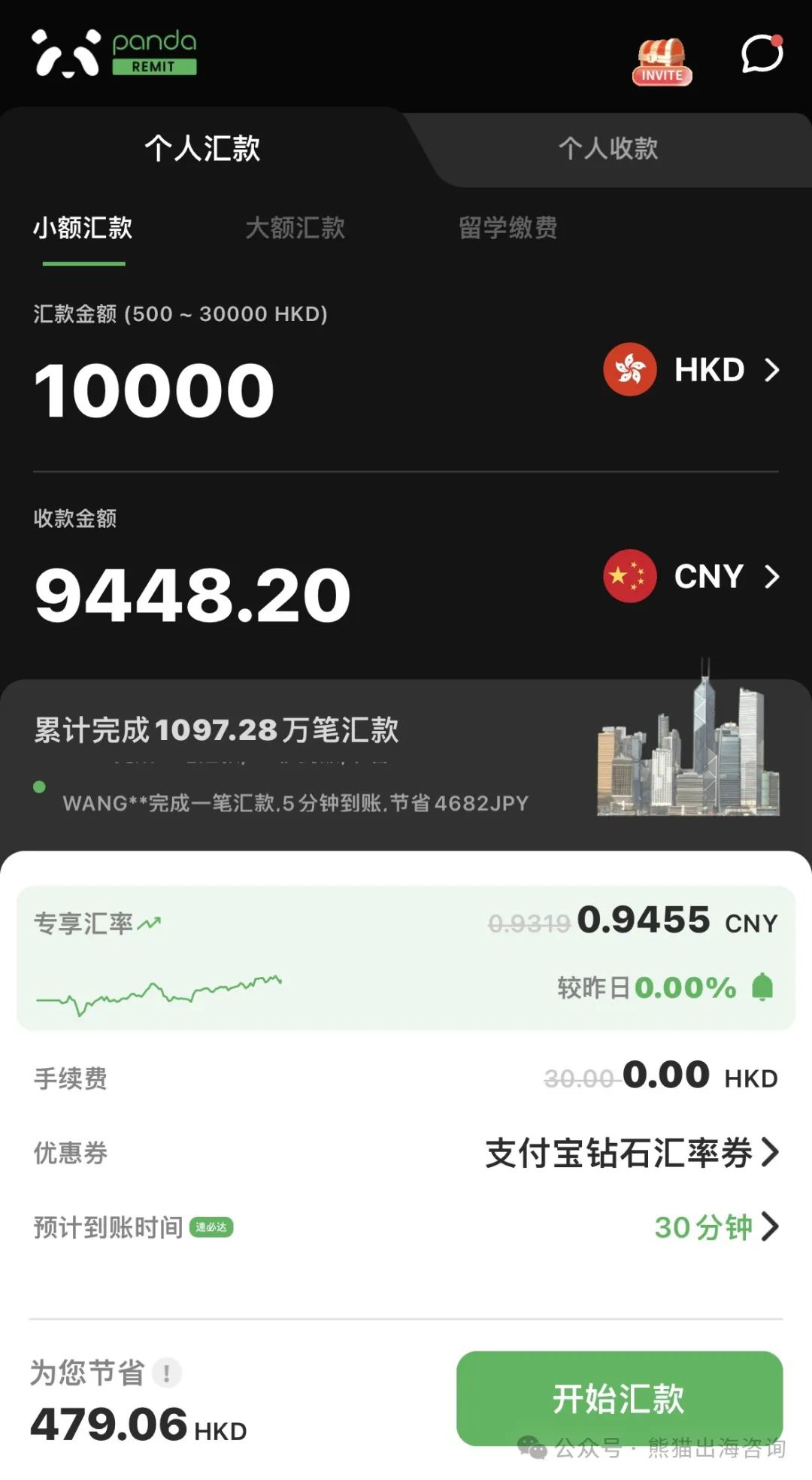The height and width of the screenshot is (1480, 812).
Task: View the 30分钟 estimated arrival details
Action: (716, 1227)
